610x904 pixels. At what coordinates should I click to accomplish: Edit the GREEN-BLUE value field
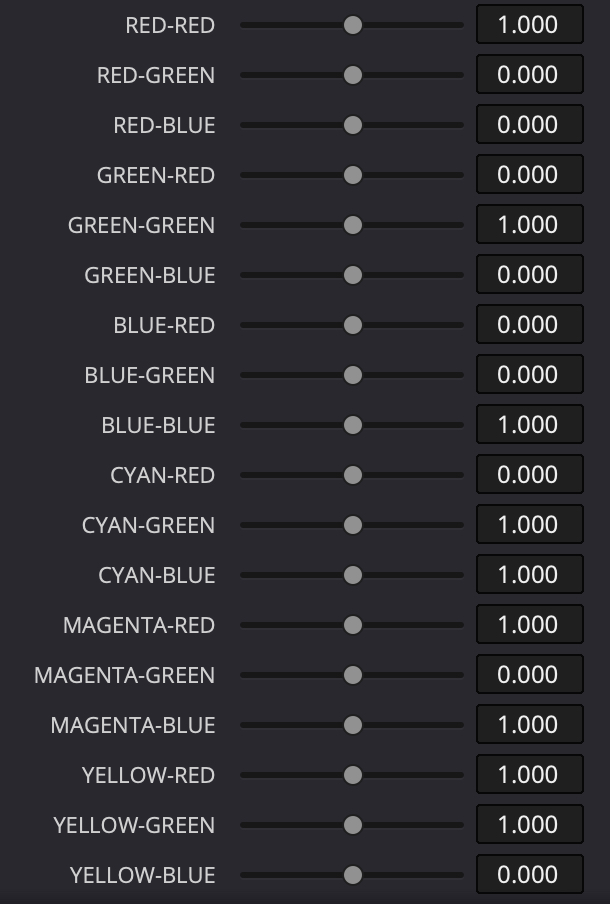tap(529, 275)
